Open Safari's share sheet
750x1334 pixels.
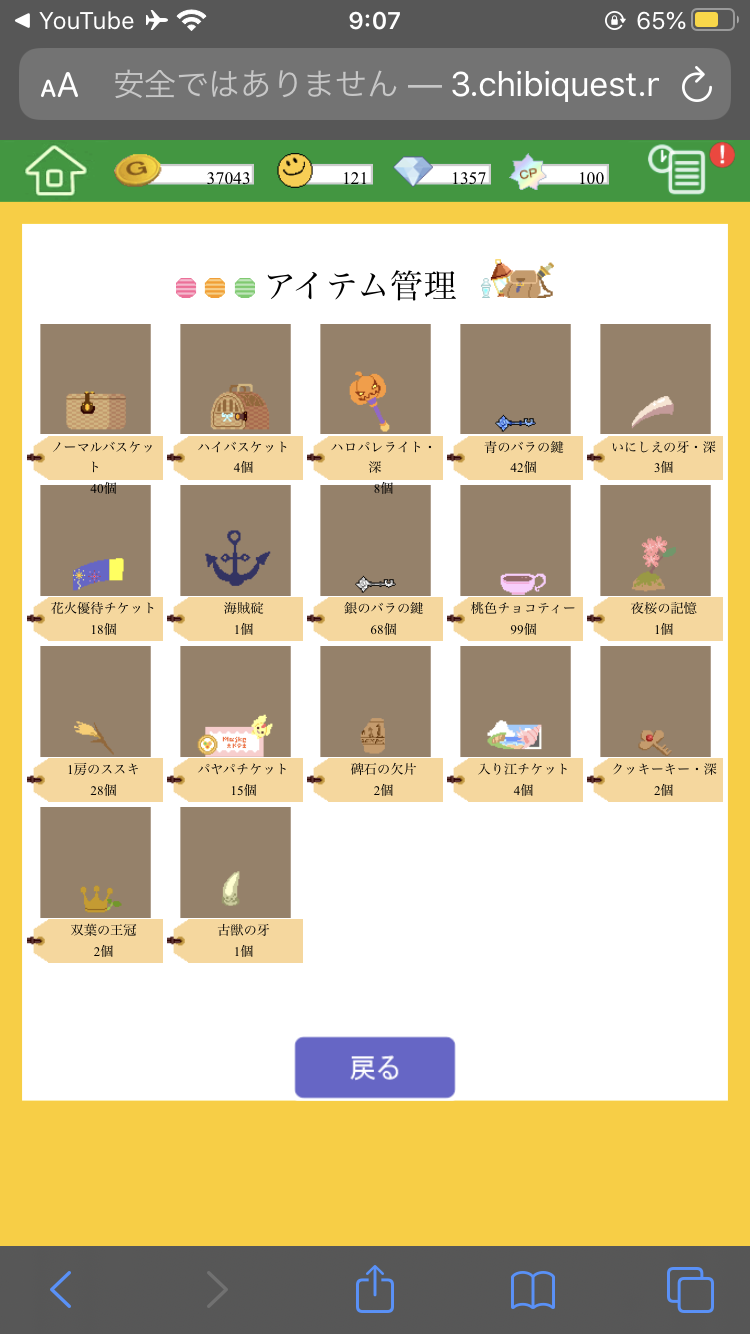(374, 1289)
